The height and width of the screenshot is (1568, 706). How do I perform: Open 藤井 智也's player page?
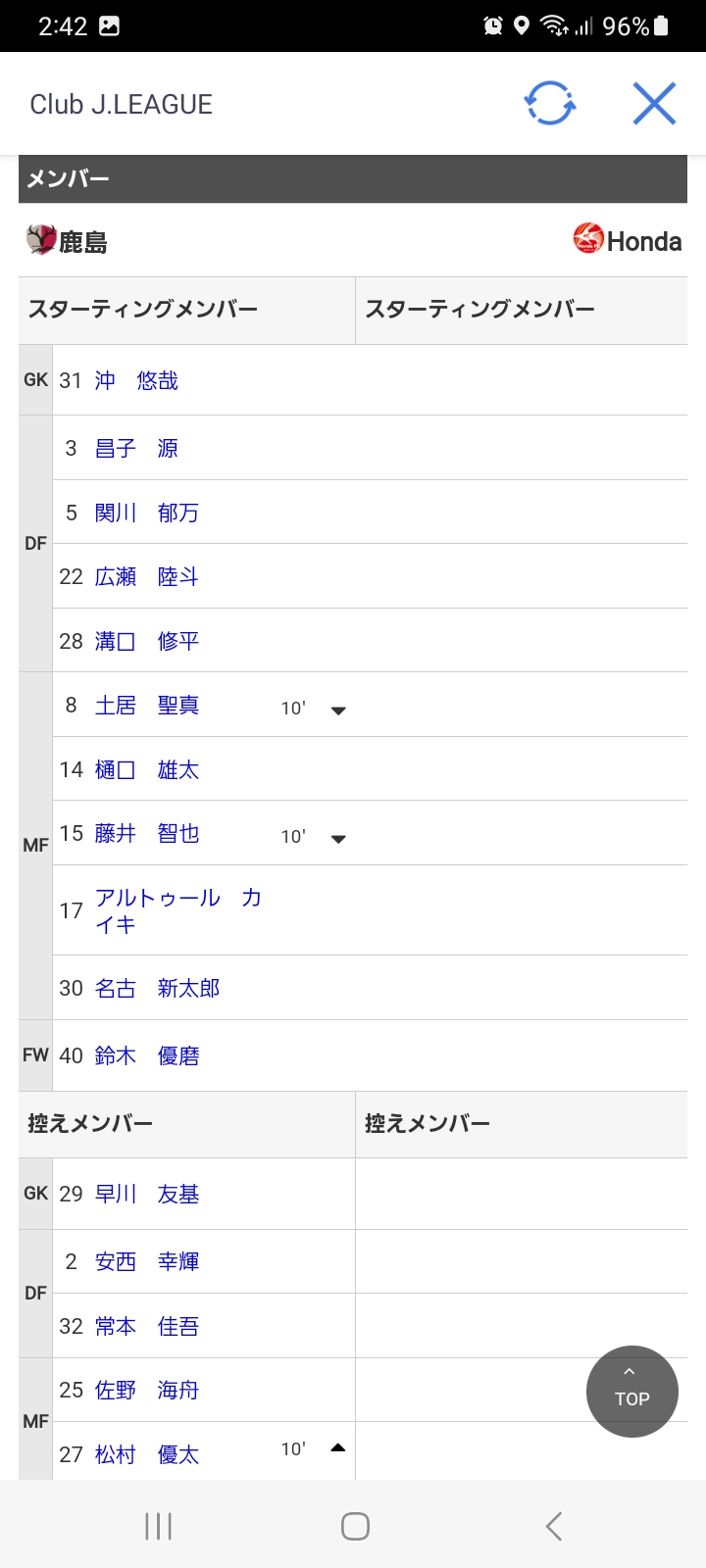(146, 833)
